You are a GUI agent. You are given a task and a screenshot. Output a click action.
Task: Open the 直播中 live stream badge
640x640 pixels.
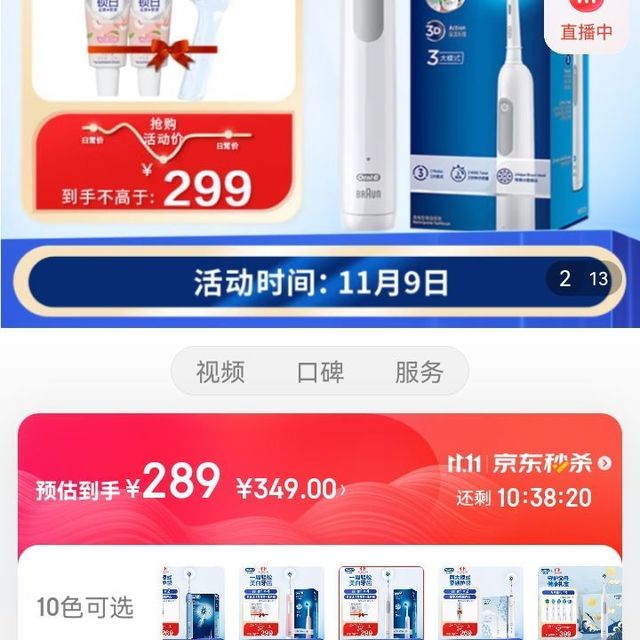coord(586,22)
